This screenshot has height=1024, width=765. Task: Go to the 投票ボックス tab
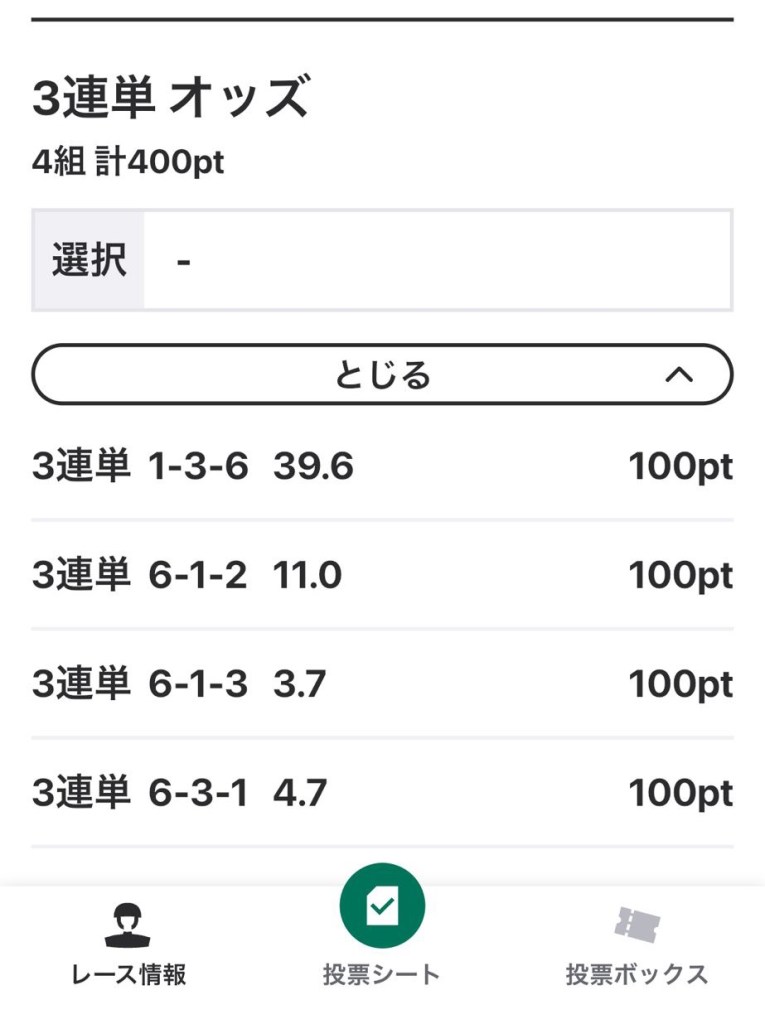coord(636,945)
